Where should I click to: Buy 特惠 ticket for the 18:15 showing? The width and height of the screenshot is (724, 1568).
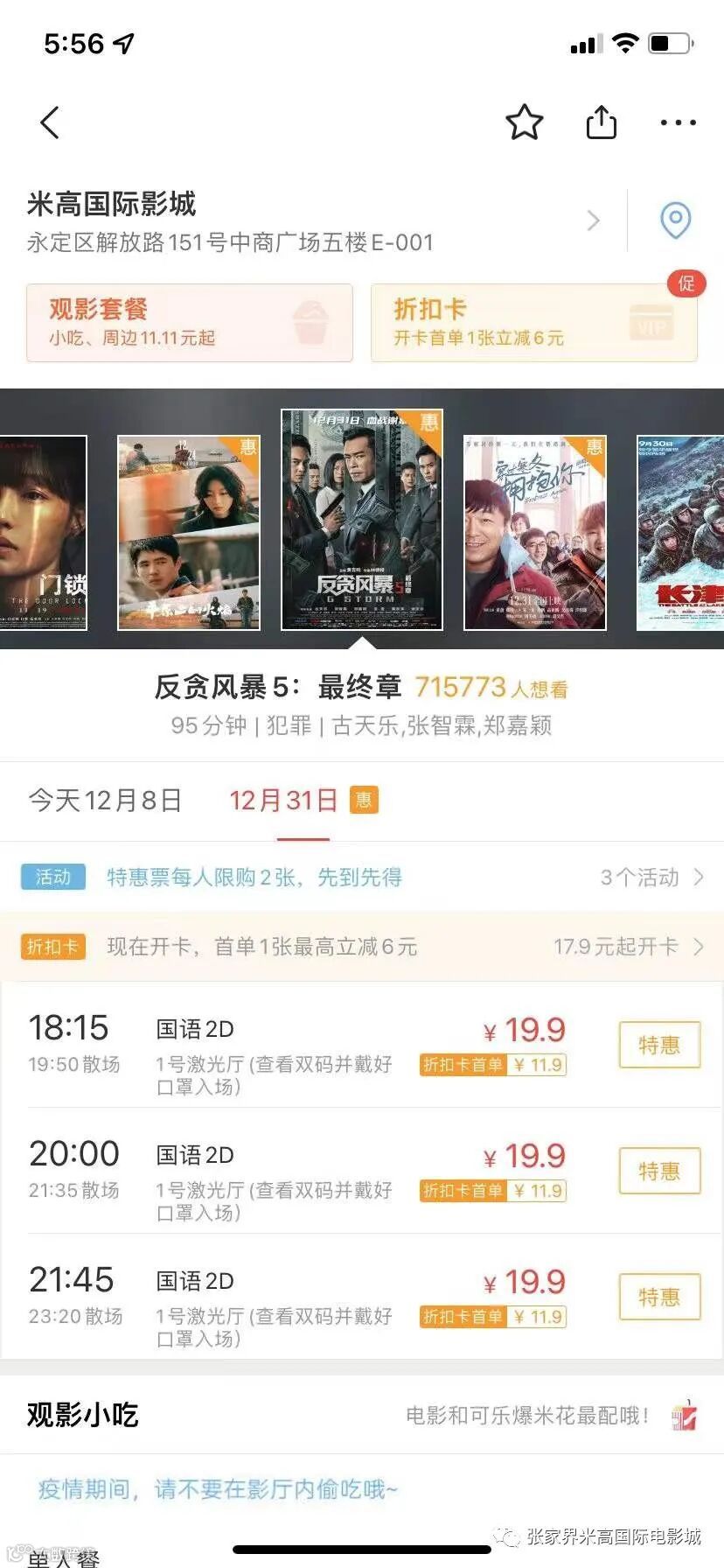(659, 1045)
